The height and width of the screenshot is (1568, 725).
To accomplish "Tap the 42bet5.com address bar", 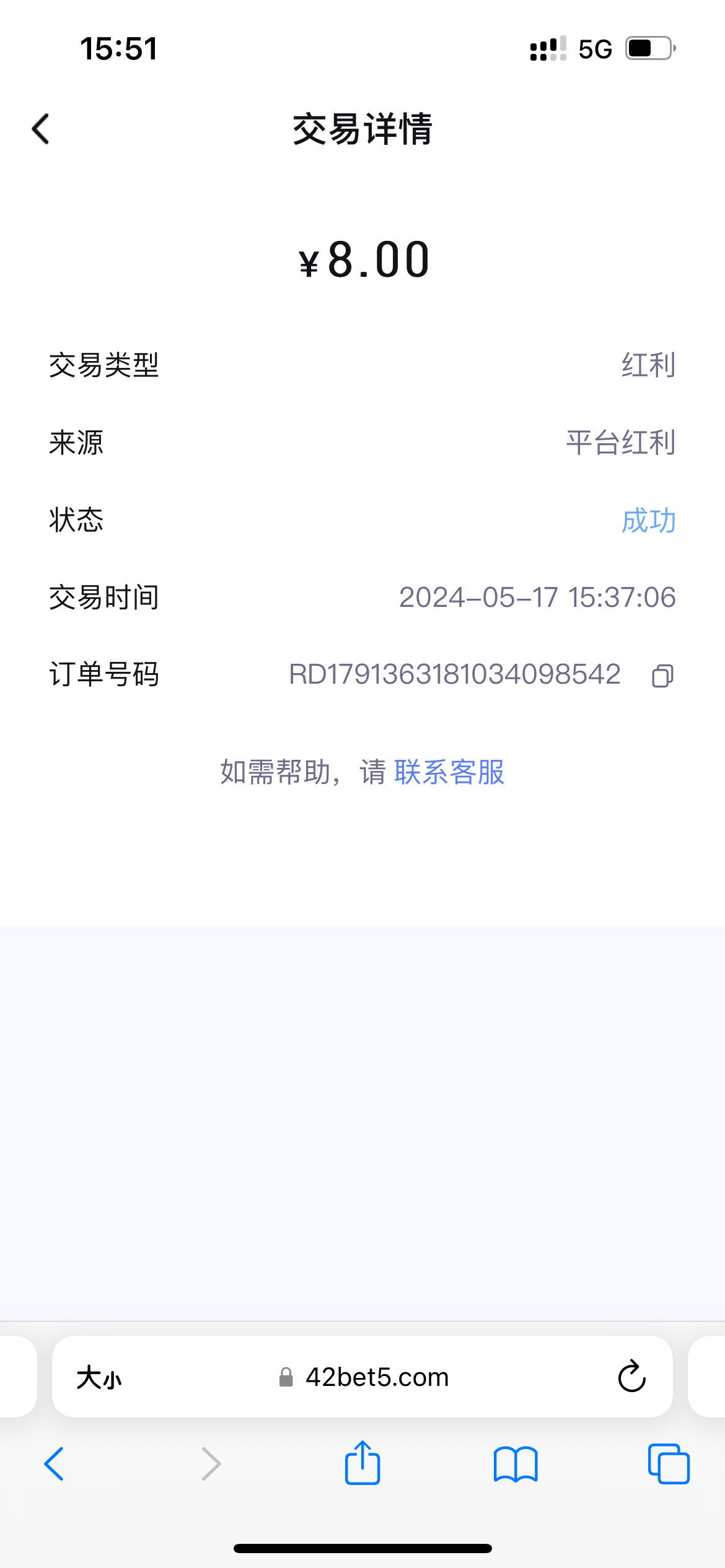I will [377, 1377].
